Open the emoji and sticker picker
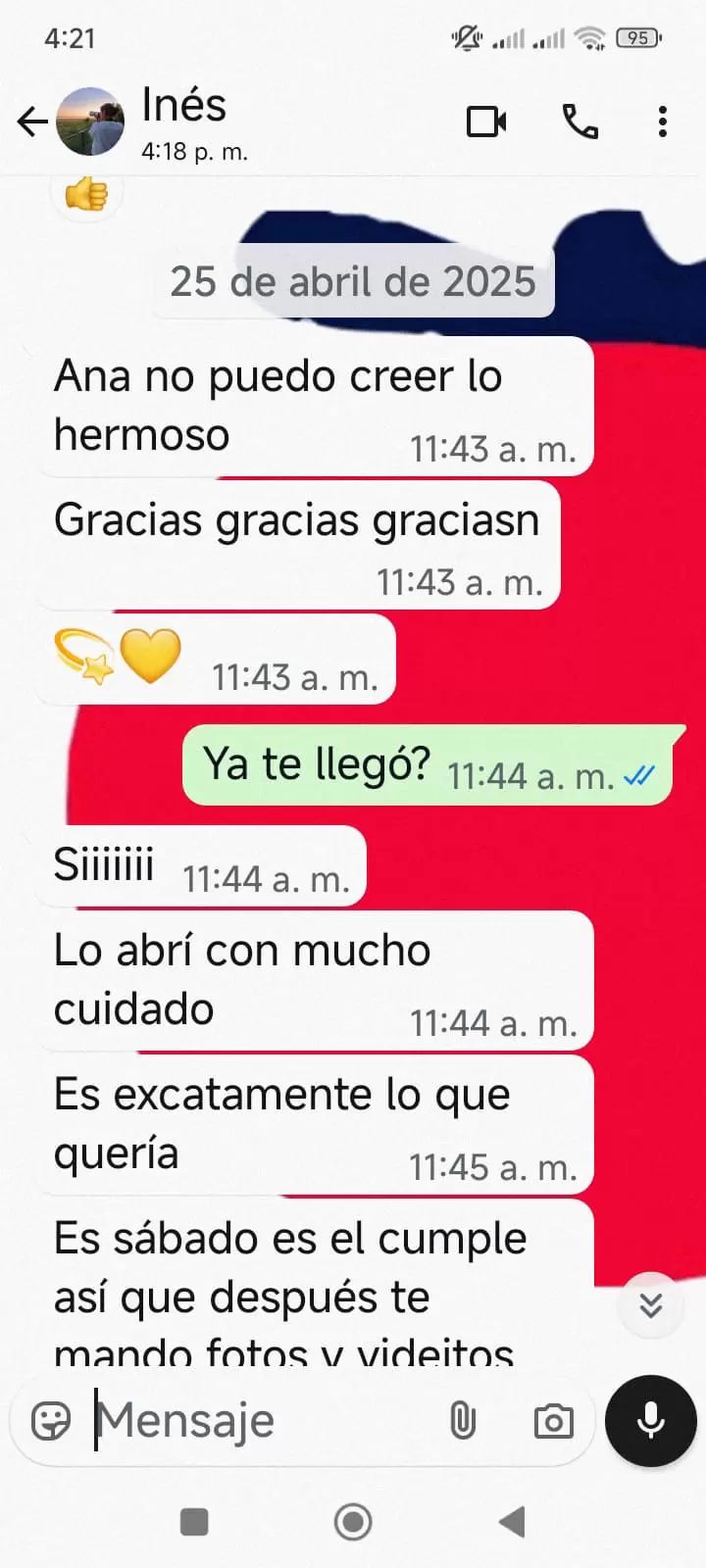 click(x=52, y=1419)
